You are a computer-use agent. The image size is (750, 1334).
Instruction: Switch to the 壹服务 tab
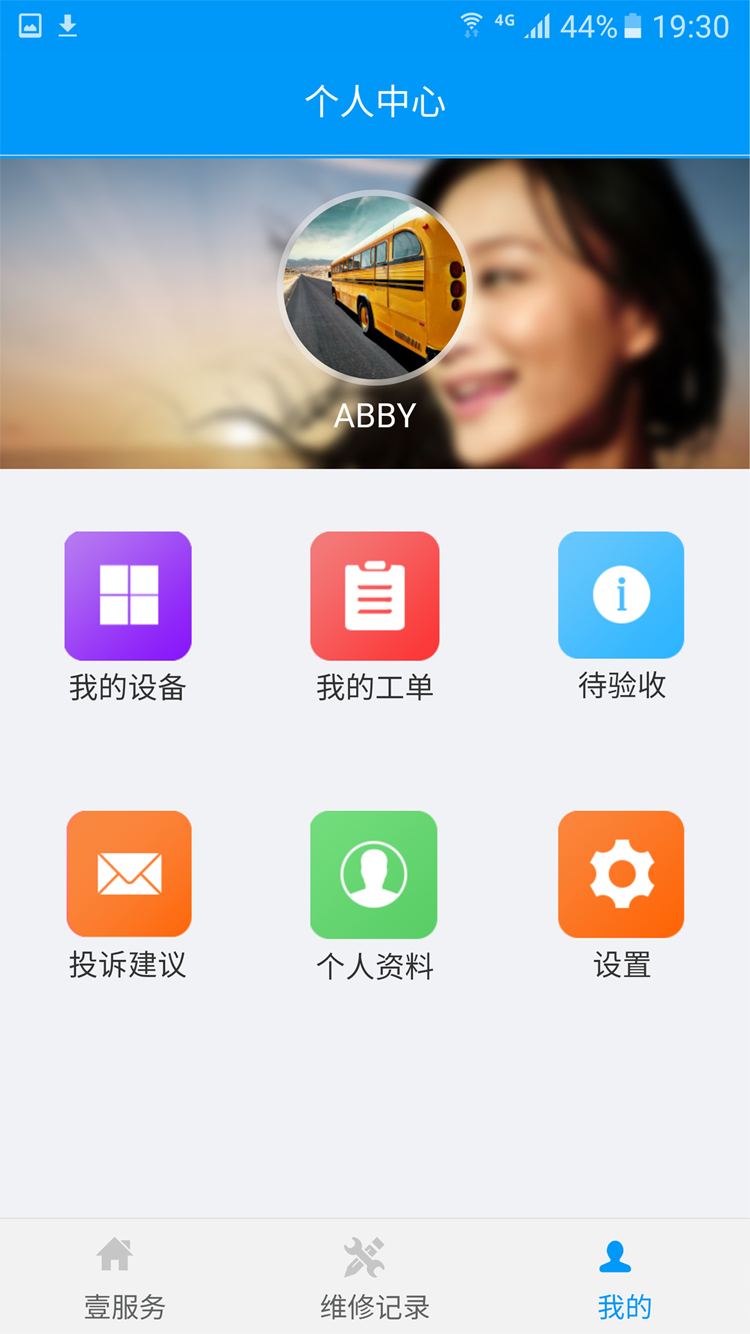point(124,1278)
